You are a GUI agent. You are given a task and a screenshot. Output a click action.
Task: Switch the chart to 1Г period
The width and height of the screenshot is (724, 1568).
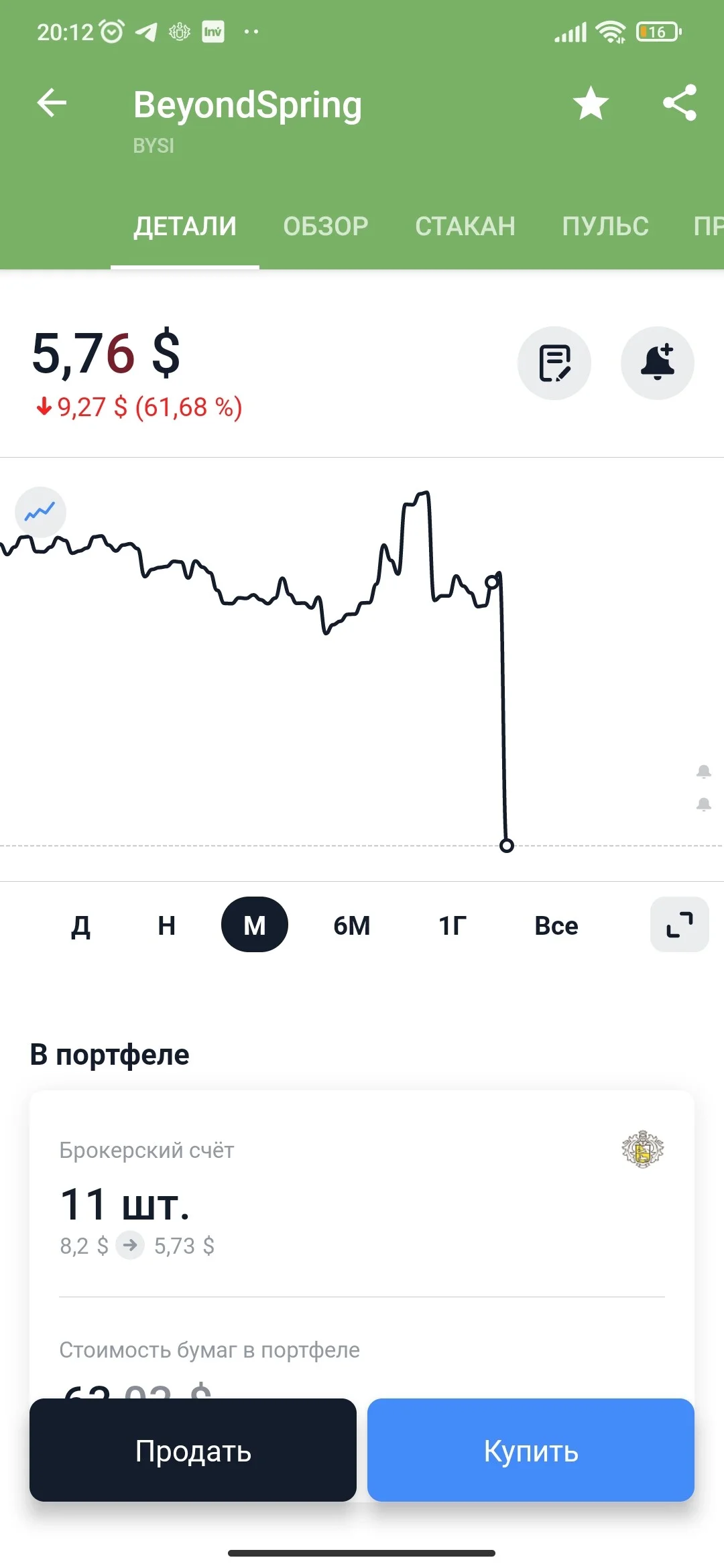[x=452, y=925]
